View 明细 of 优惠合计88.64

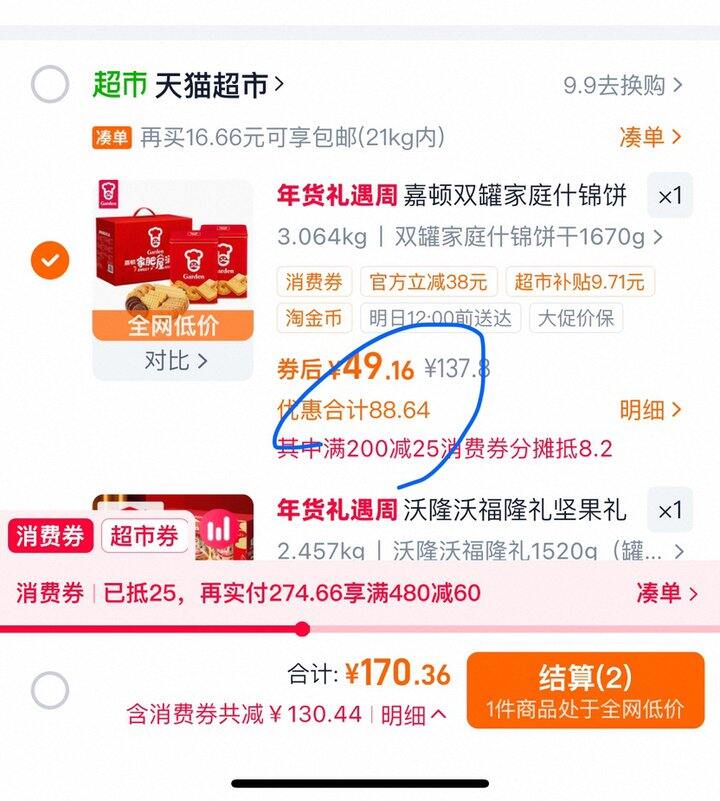(x=651, y=410)
